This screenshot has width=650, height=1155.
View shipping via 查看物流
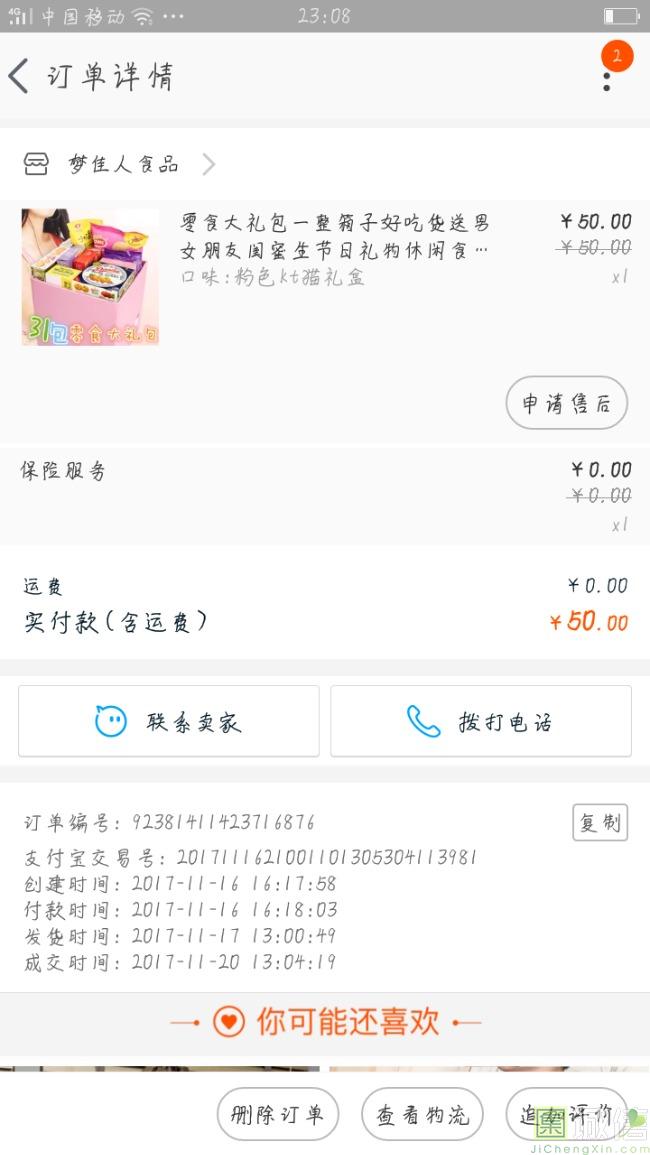click(x=422, y=1114)
